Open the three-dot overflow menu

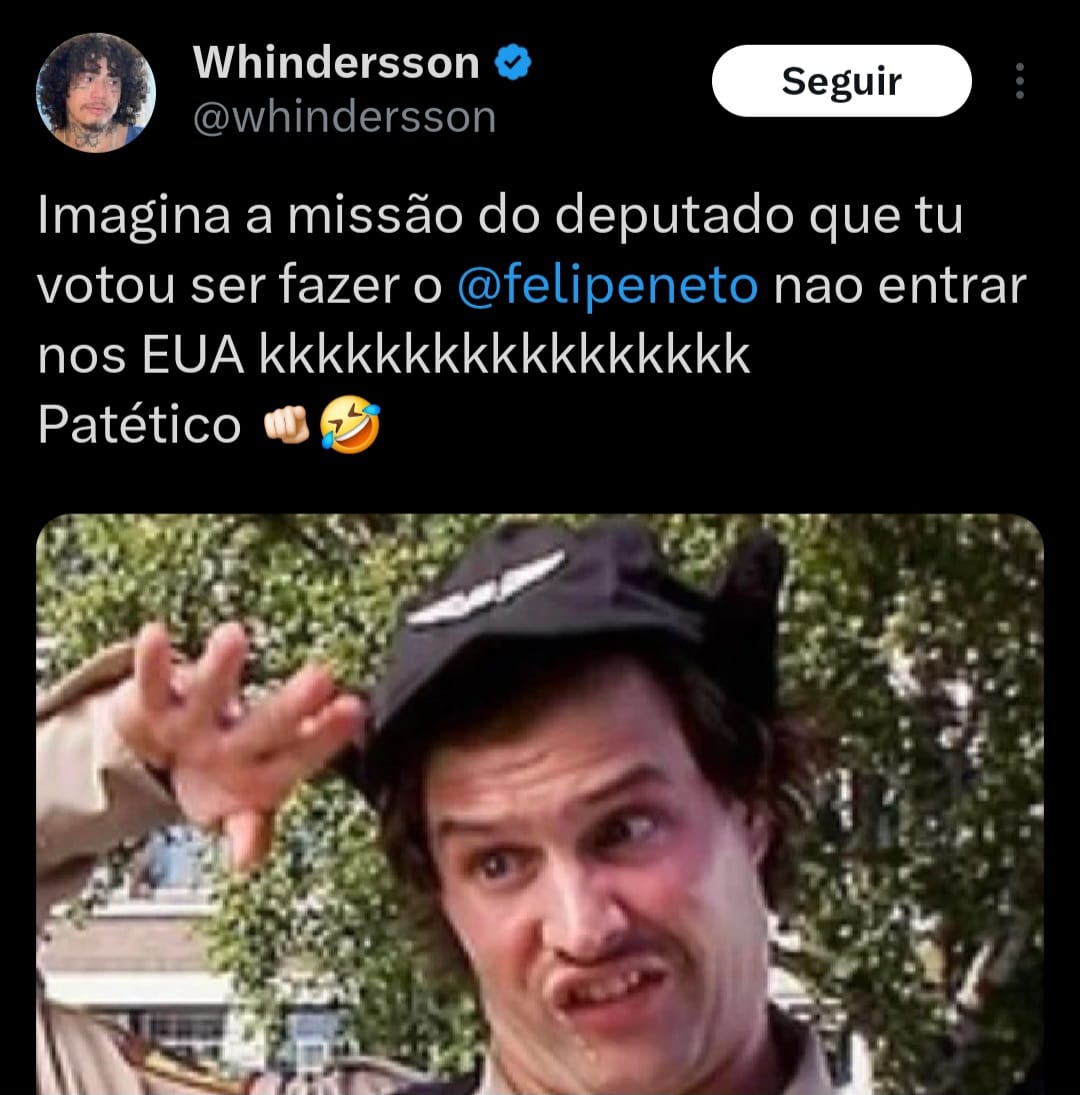point(1019,81)
